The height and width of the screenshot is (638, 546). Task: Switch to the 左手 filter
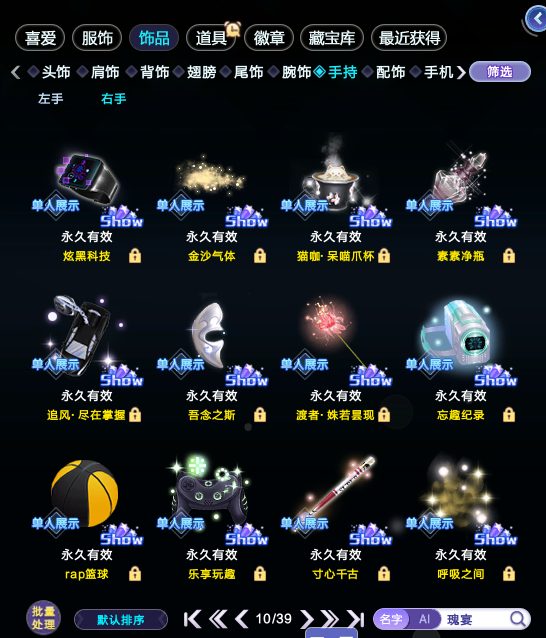(x=50, y=98)
